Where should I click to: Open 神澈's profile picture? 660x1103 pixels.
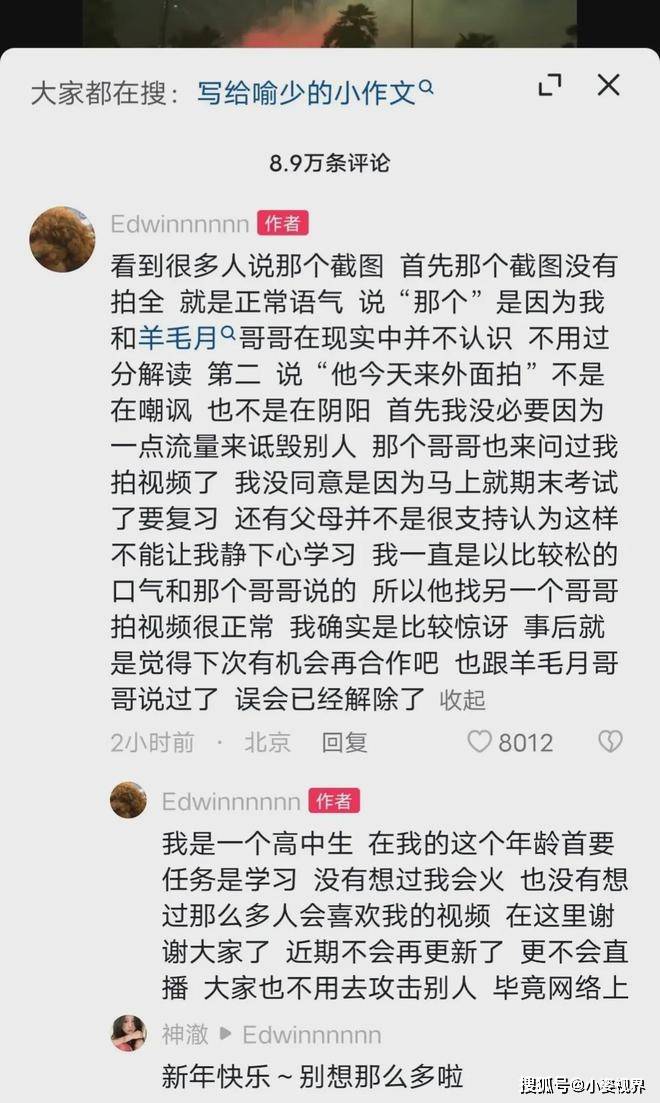pyautogui.click(x=128, y=1033)
